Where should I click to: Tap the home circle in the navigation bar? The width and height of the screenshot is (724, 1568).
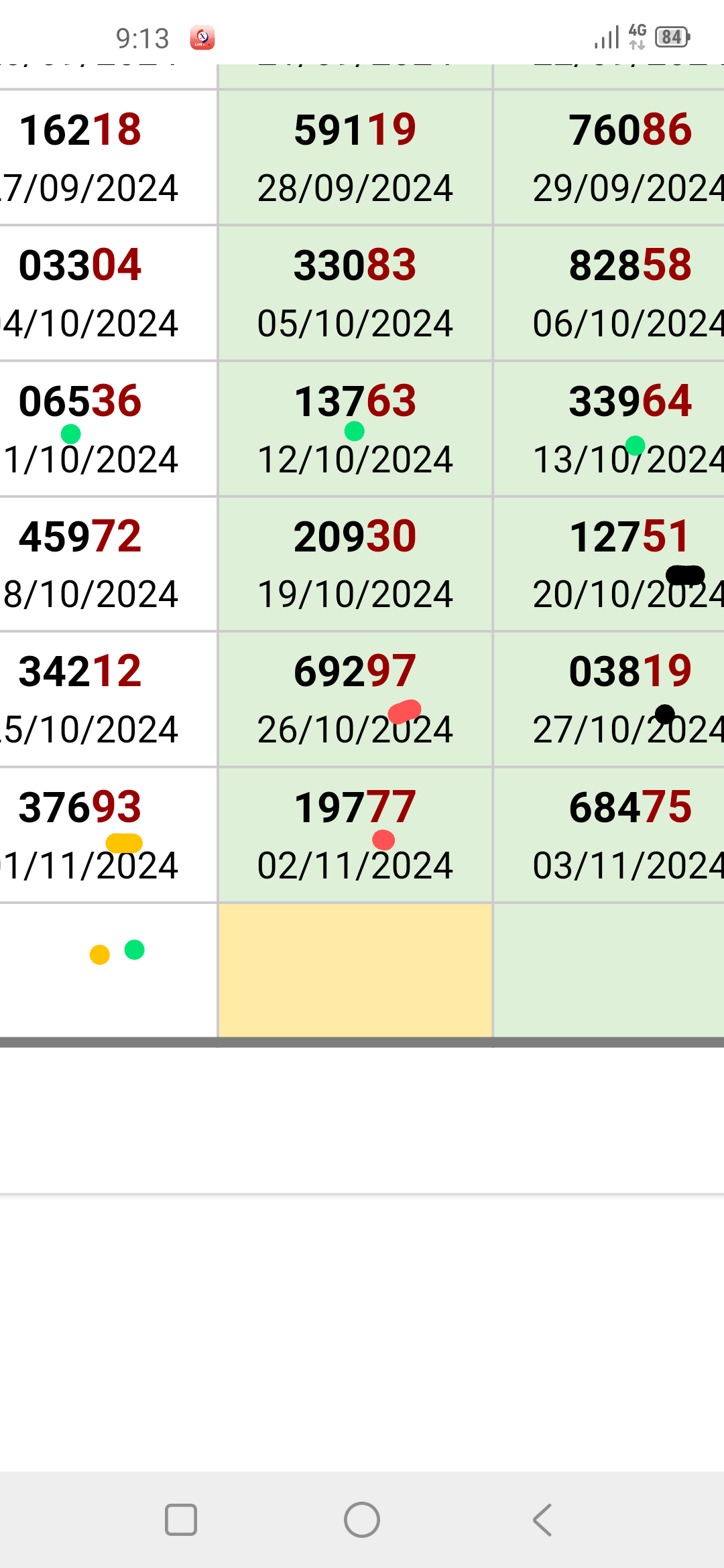362,1520
